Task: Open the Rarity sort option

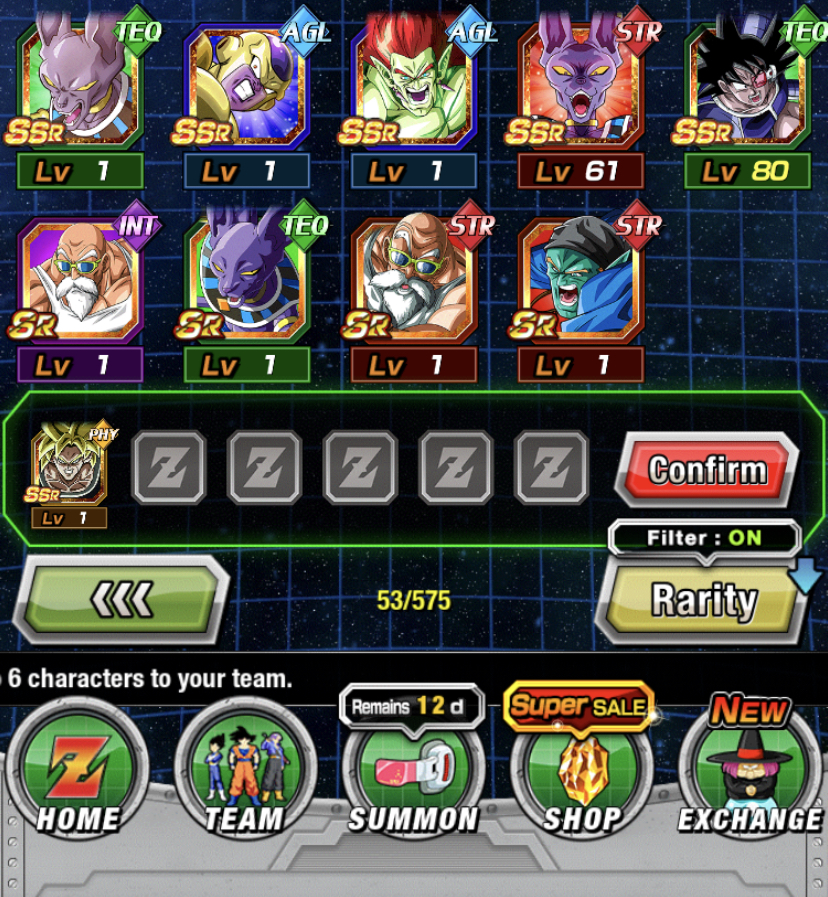Action: point(704,600)
